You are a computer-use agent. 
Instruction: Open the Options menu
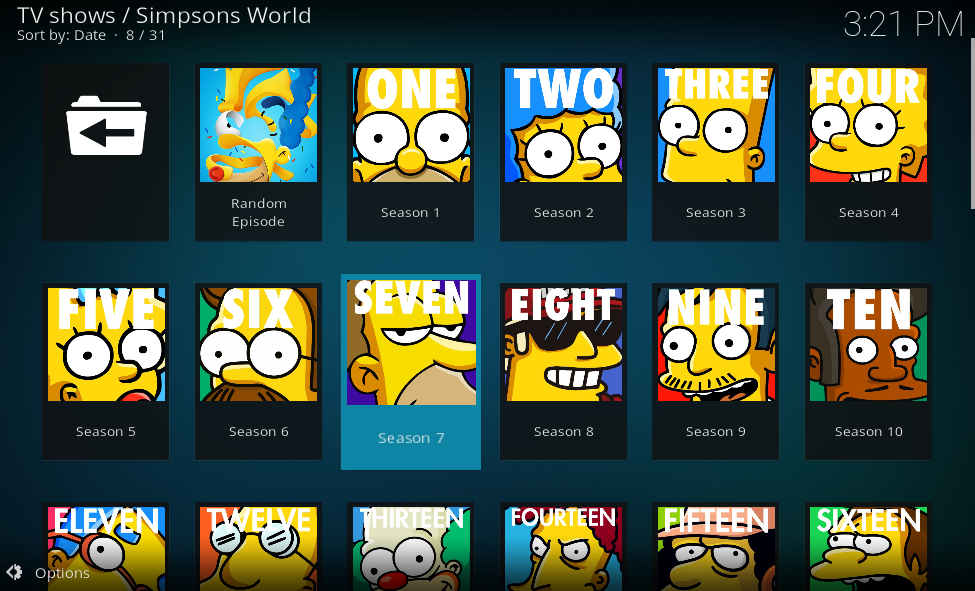click(50, 573)
